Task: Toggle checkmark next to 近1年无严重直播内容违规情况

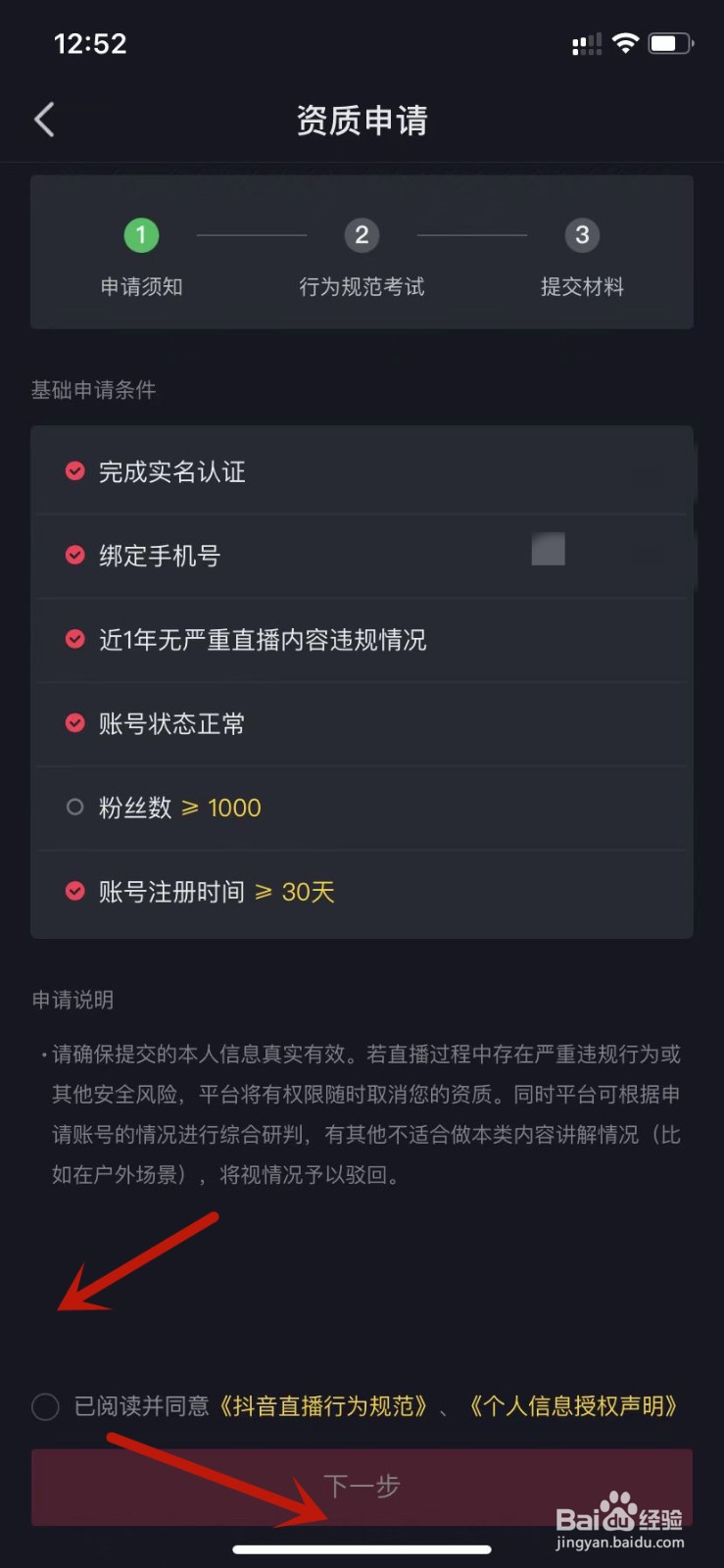Action: point(74,639)
